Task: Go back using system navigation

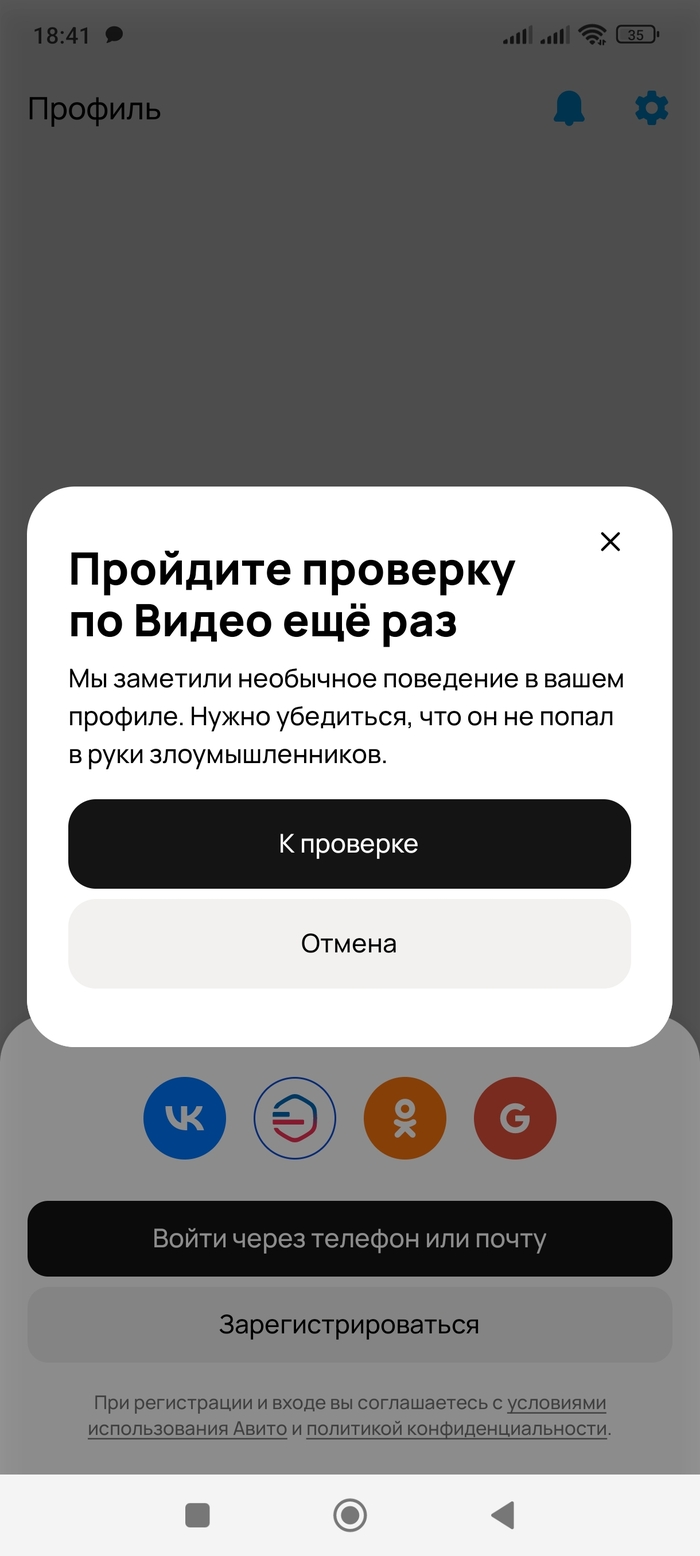Action: click(x=502, y=1516)
